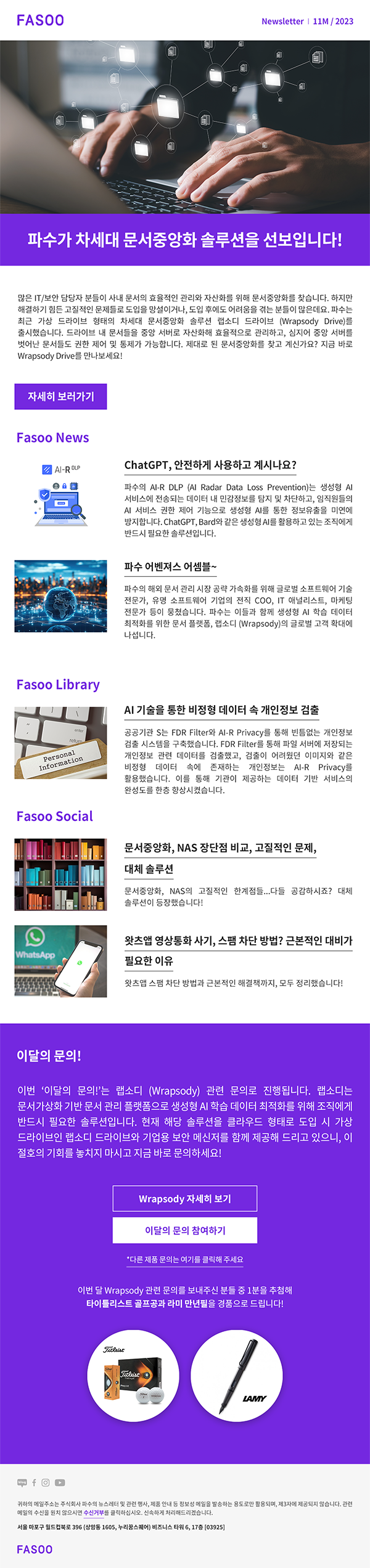Open Fasoo's YouTube channel

(x=60, y=1482)
